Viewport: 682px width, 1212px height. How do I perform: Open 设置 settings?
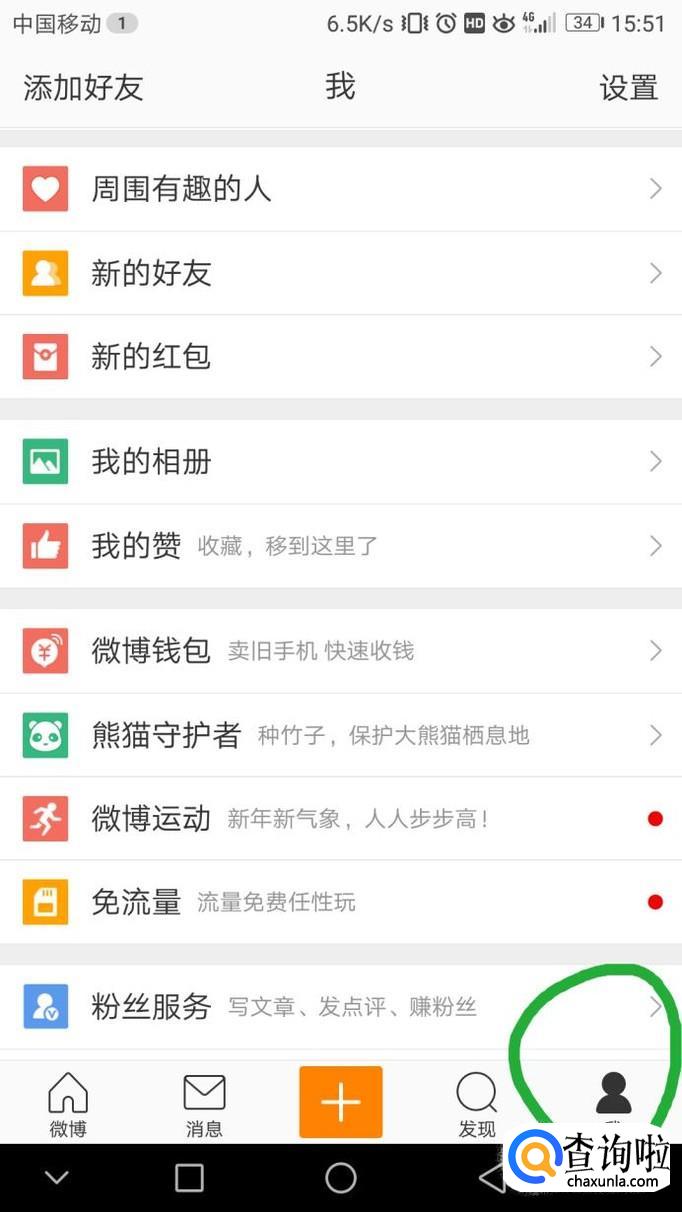[628, 88]
